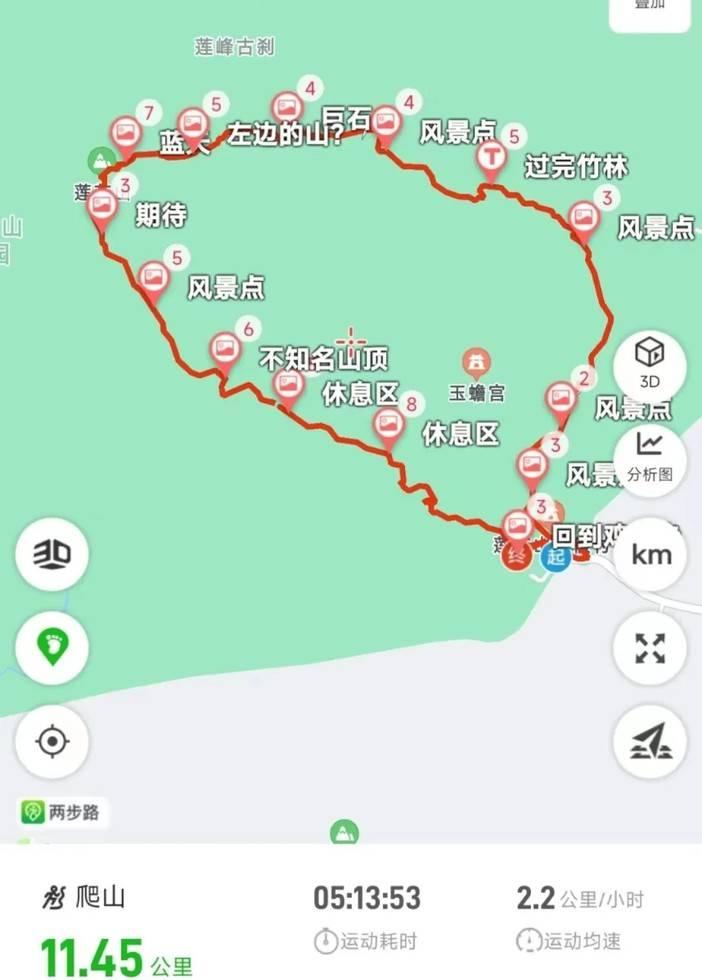Center map on my current location

[x=52, y=741]
